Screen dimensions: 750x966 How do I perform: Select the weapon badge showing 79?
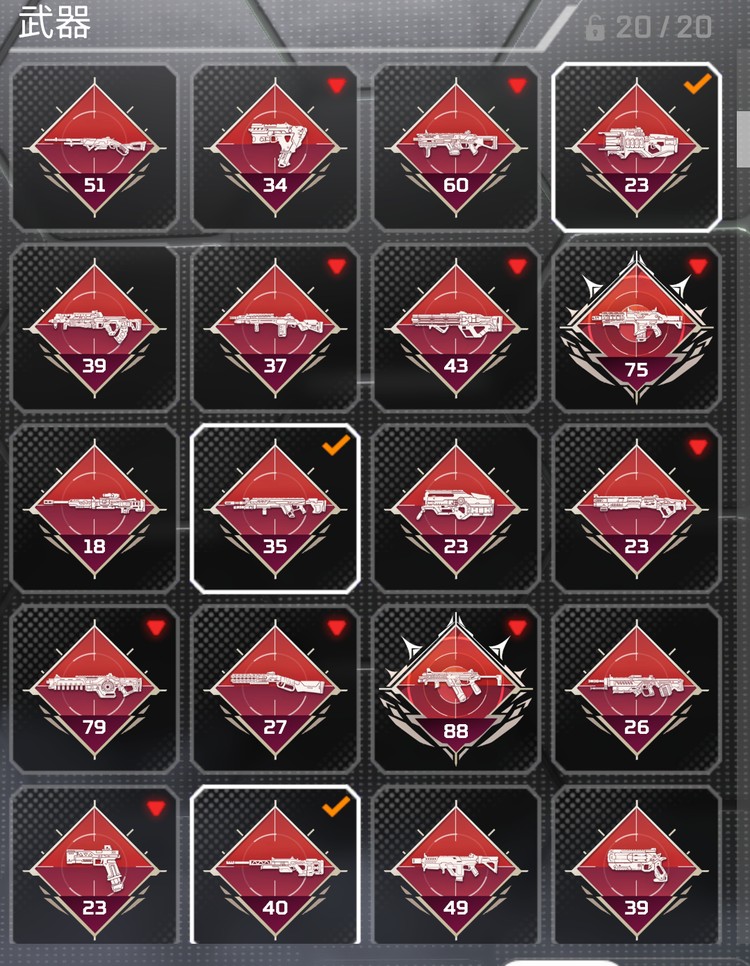point(94,688)
